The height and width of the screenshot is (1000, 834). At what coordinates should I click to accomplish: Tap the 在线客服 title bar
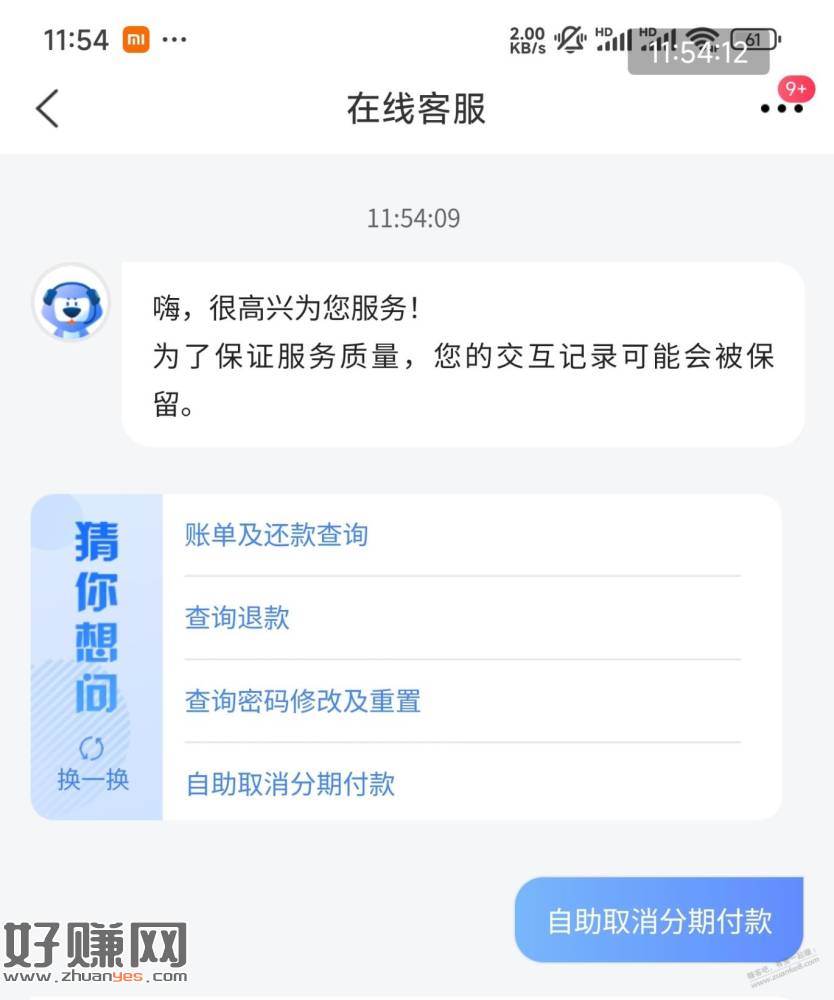point(416,110)
